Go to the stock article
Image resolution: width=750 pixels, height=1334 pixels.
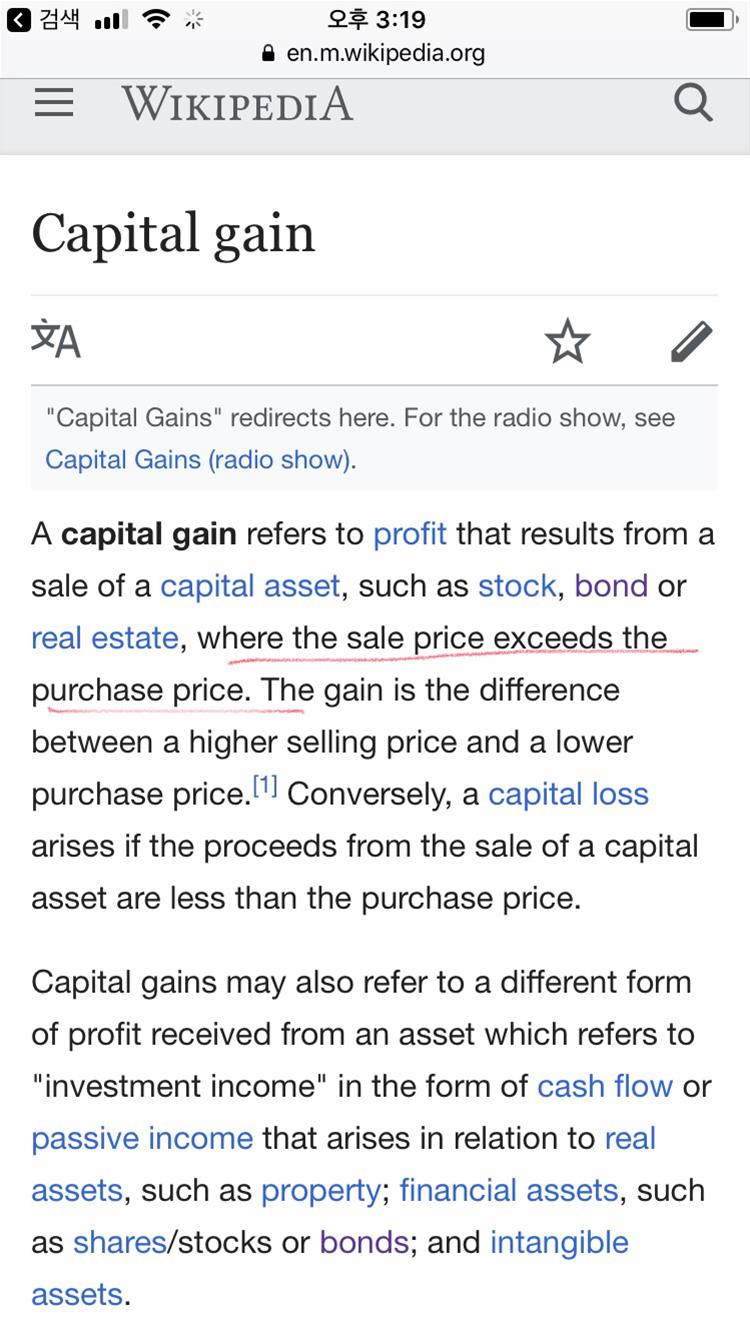516,586
